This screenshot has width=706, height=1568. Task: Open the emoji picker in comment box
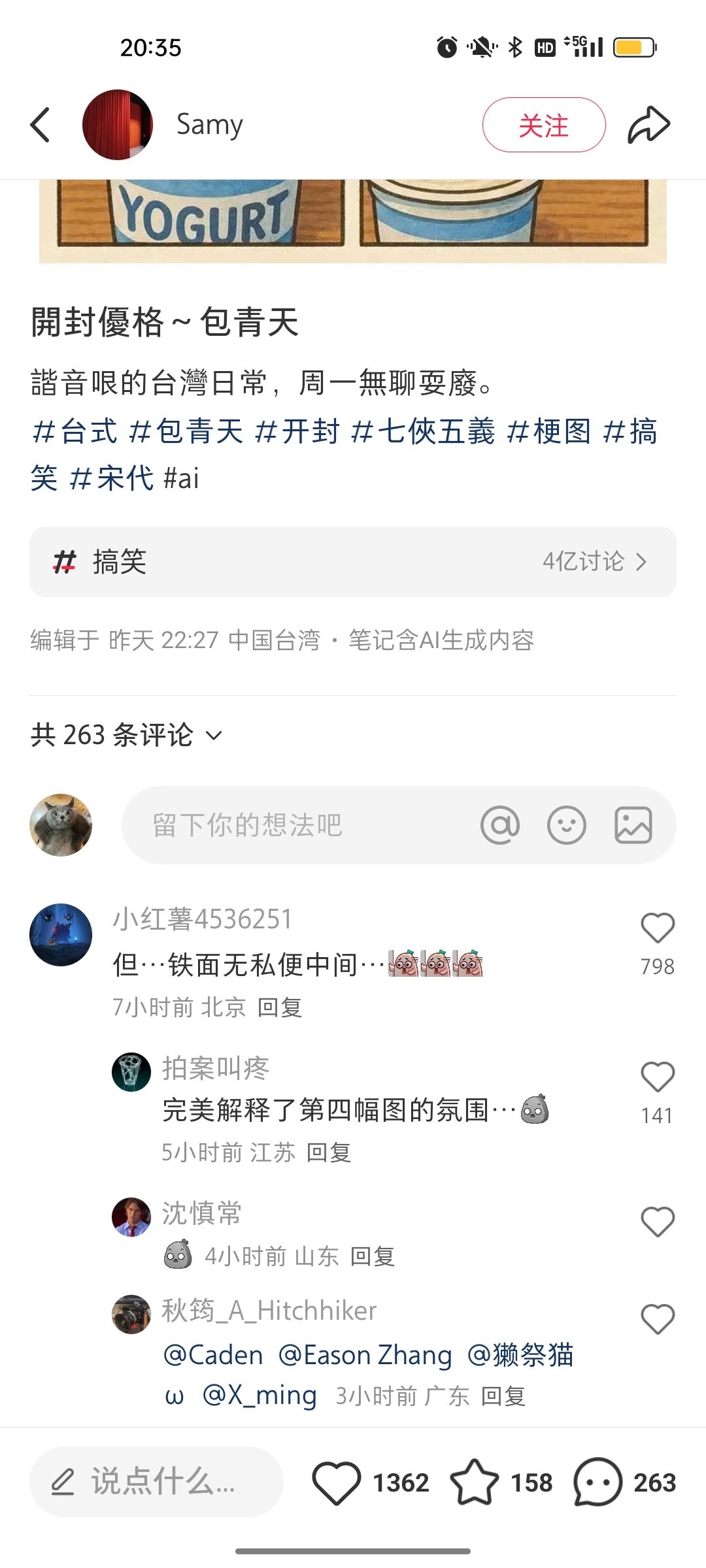coord(566,825)
